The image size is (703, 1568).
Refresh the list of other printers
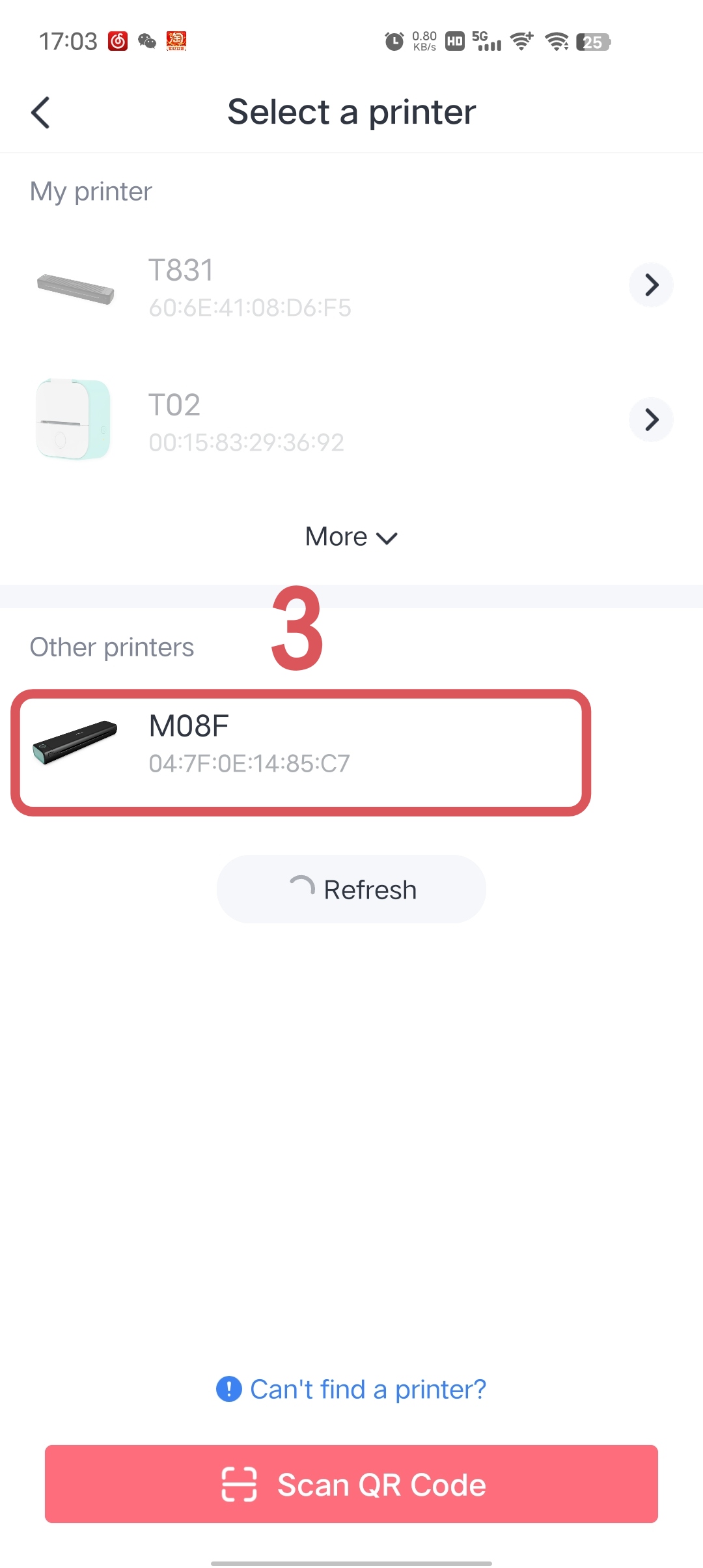351,889
